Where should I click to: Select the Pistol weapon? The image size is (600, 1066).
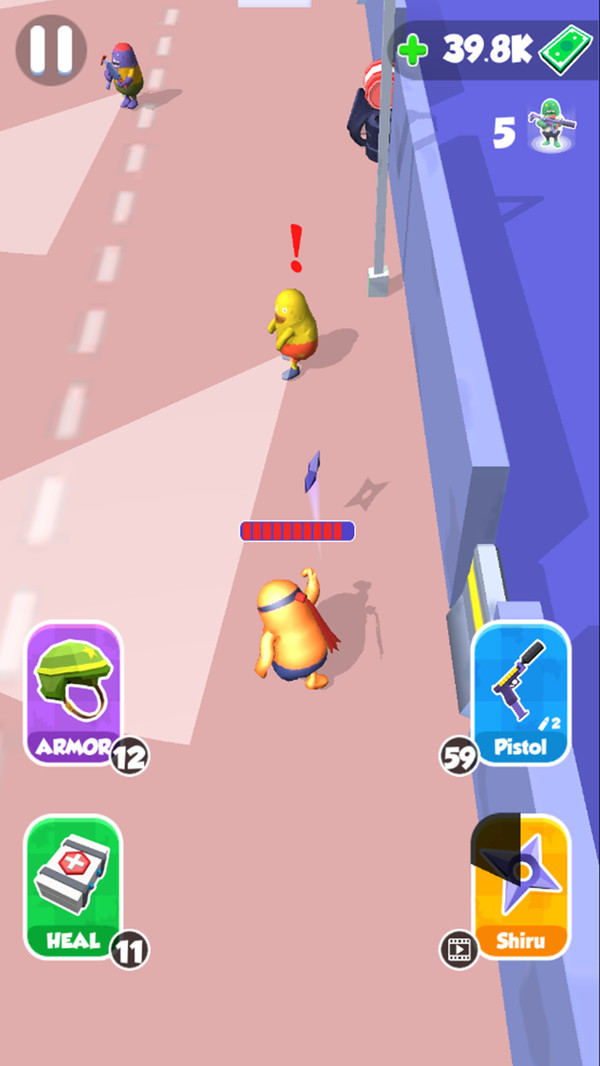[x=520, y=693]
